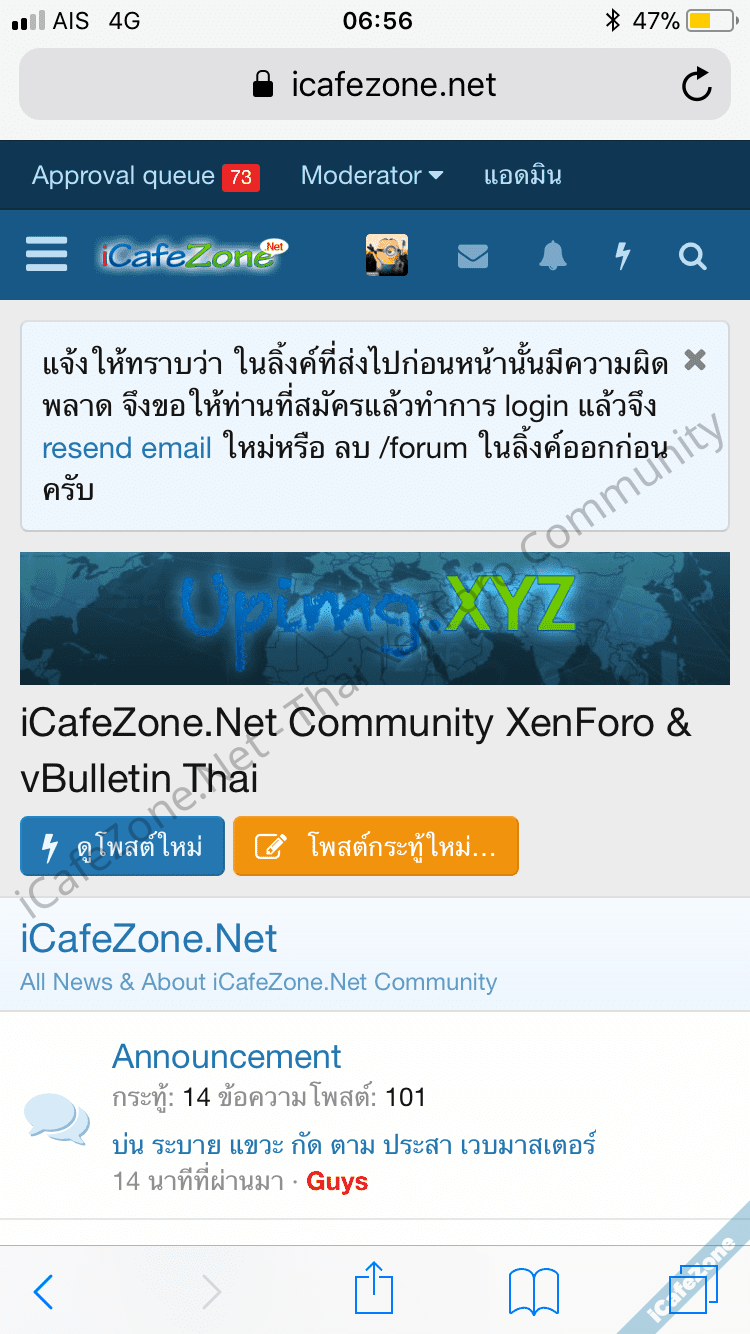Open the user avatar account menu
750x1334 pixels.
click(387, 255)
